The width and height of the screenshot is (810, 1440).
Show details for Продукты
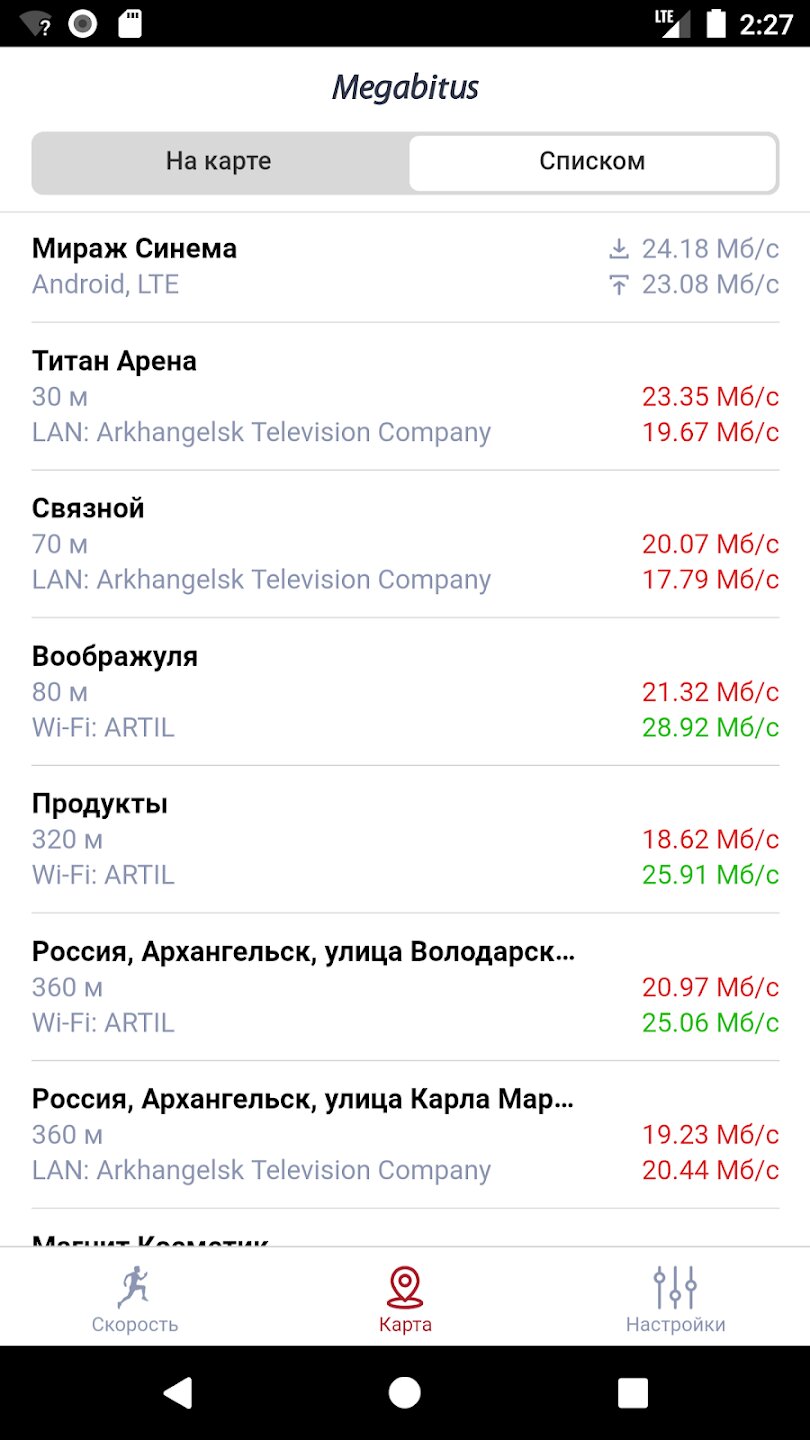pos(405,839)
